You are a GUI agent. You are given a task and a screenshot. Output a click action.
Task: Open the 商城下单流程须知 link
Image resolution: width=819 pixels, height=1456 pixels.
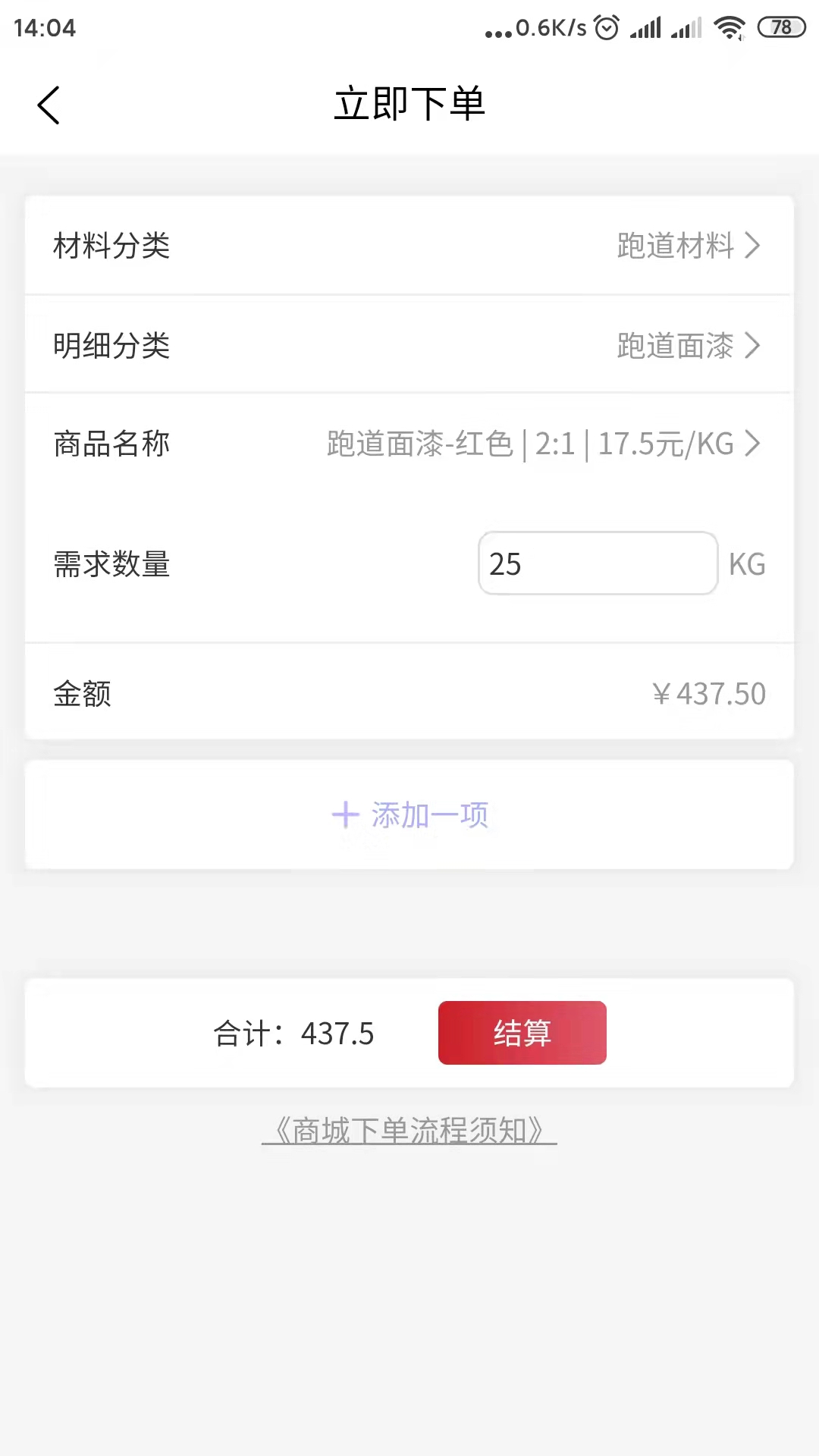[x=409, y=1131]
